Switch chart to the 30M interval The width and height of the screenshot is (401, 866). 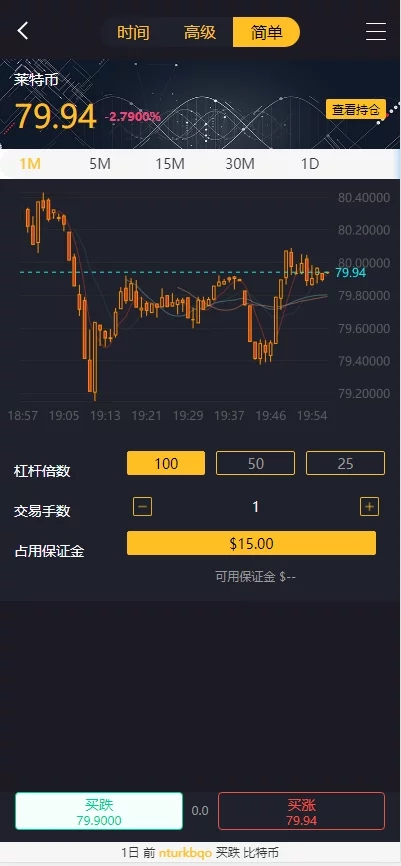coord(240,164)
